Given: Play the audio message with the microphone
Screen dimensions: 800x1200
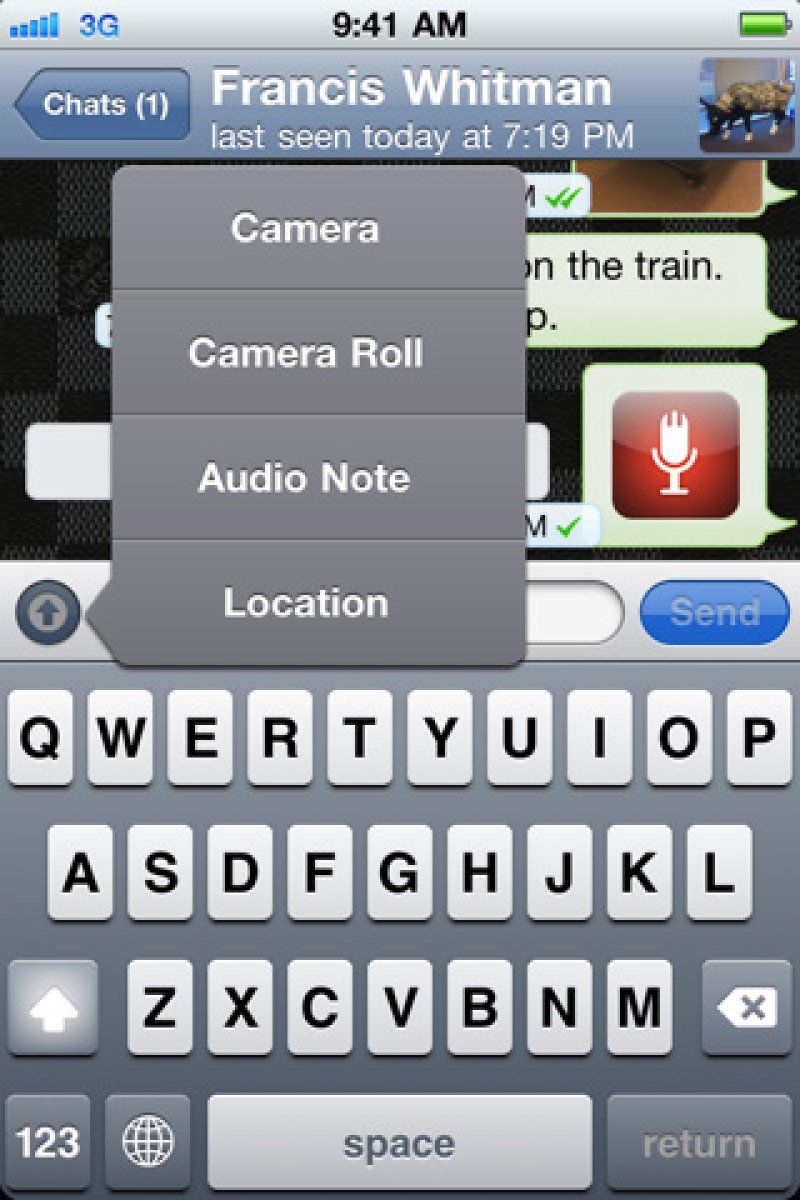Looking at the screenshot, I should pos(675,455).
